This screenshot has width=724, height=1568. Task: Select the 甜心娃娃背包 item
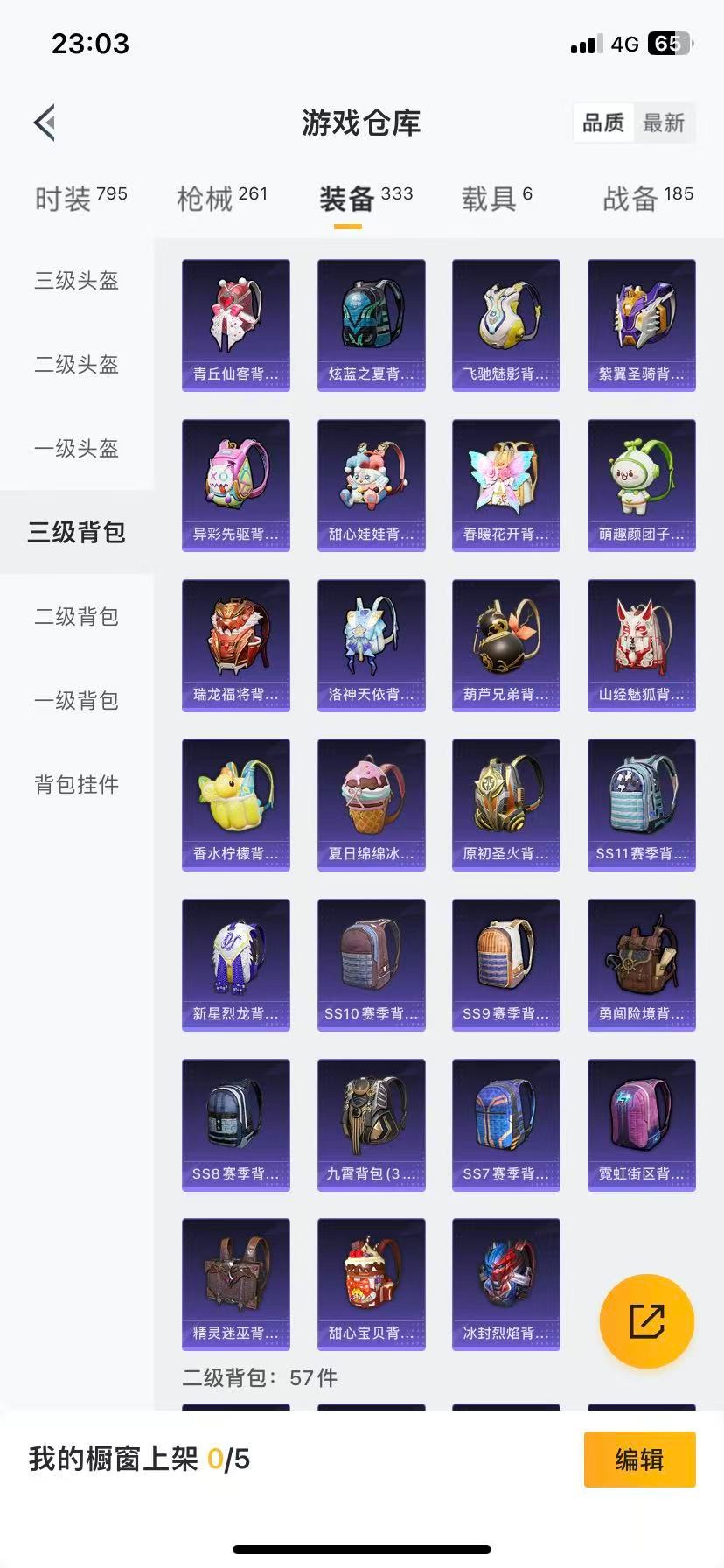point(371,483)
